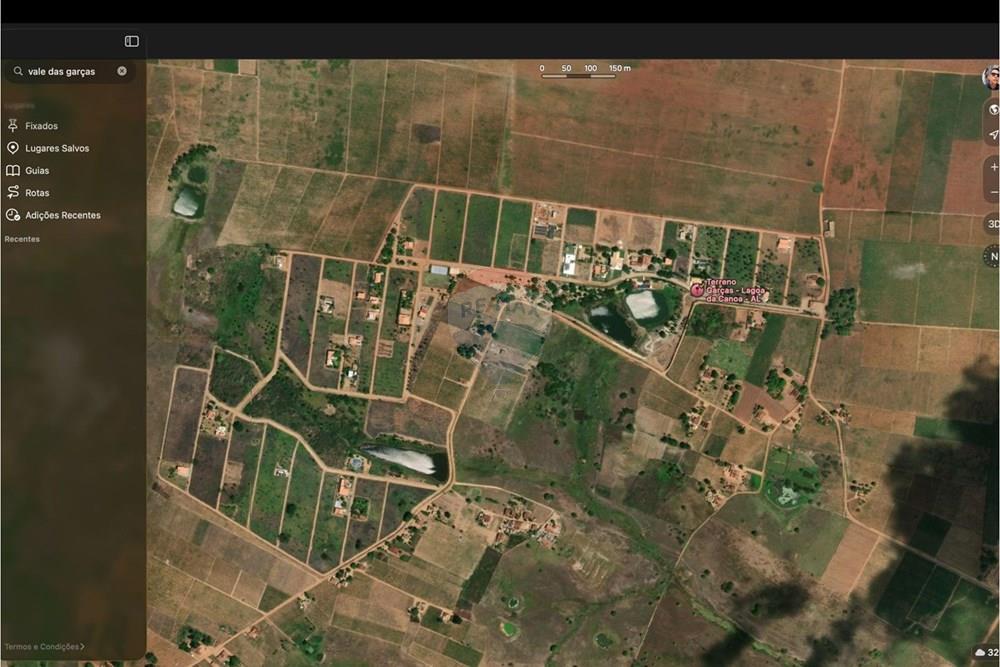Center the map on my location
Image resolution: width=1000 pixels, height=667 pixels.
click(x=993, y=135)
